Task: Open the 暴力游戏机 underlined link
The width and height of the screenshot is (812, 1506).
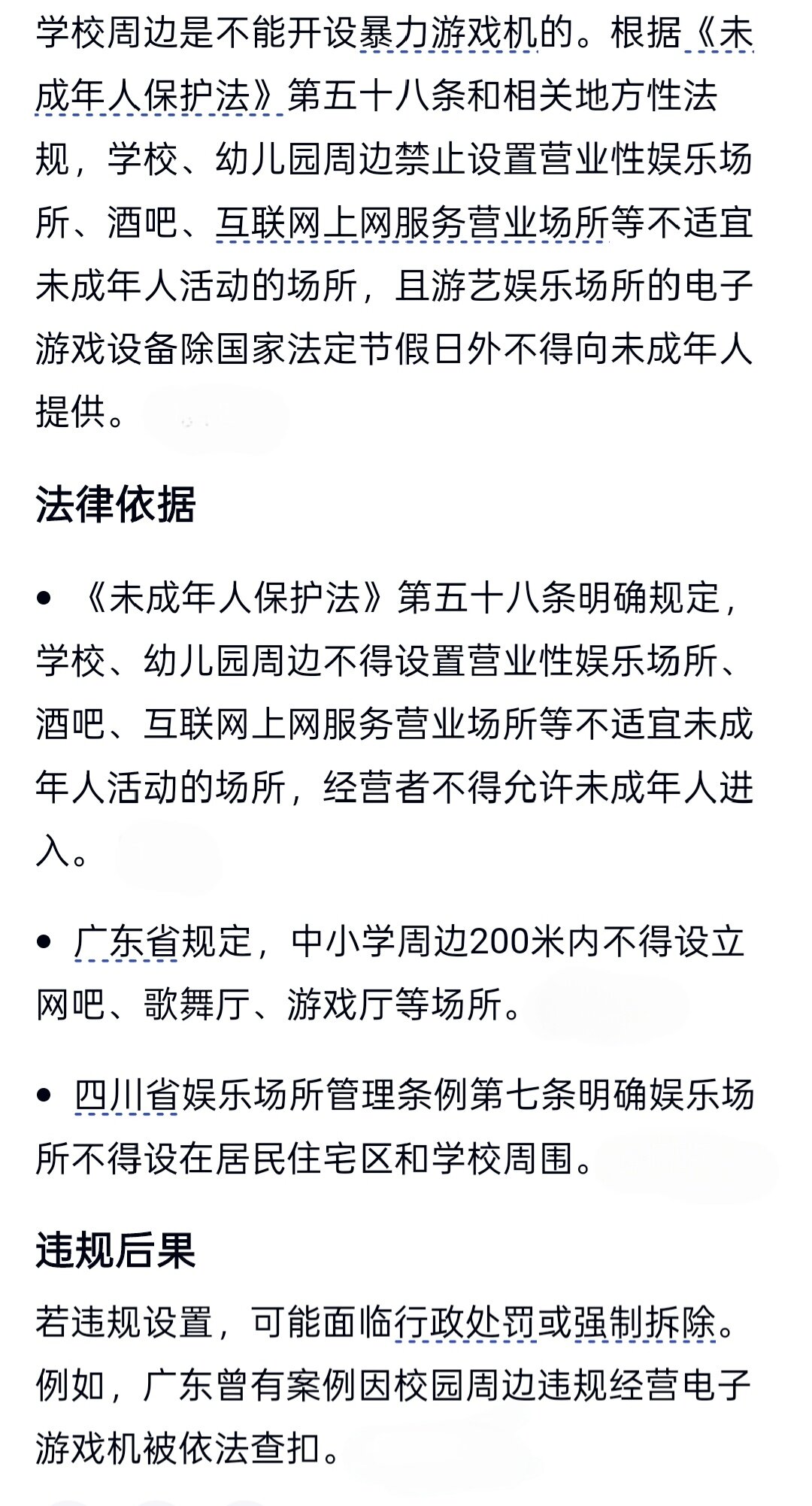Action: pos(448,33)
